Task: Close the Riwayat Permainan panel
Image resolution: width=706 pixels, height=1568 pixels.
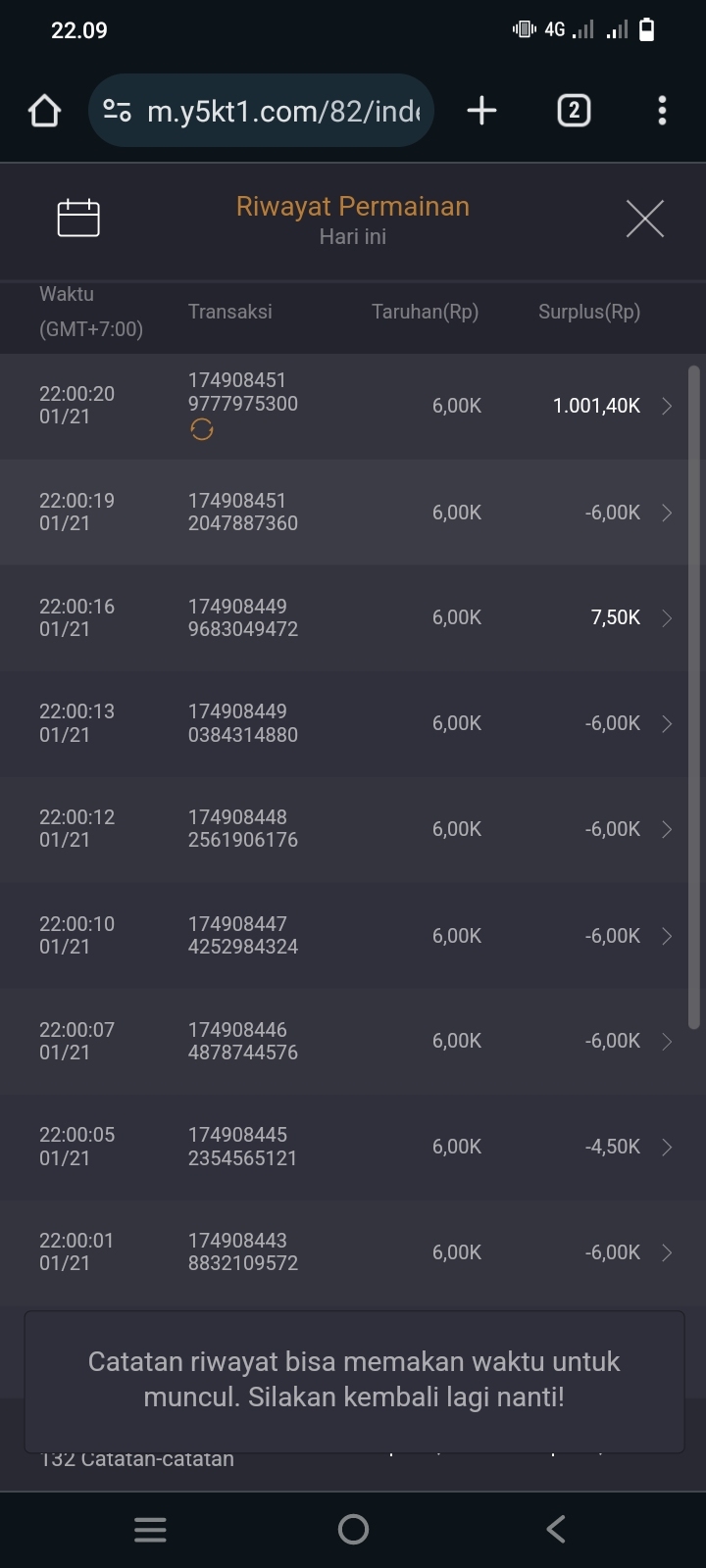Action: (644, 218)
